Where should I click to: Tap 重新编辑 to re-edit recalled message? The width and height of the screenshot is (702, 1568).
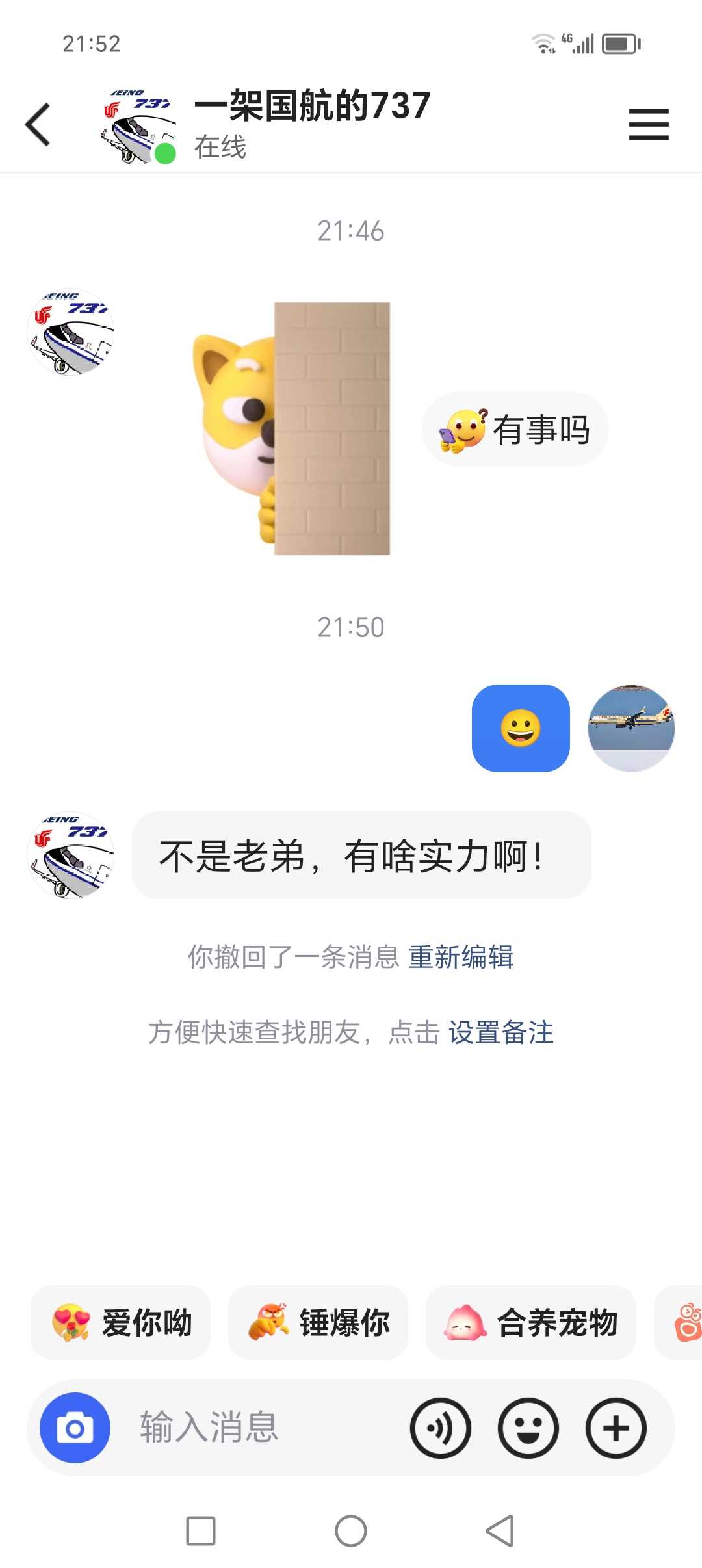461,957
